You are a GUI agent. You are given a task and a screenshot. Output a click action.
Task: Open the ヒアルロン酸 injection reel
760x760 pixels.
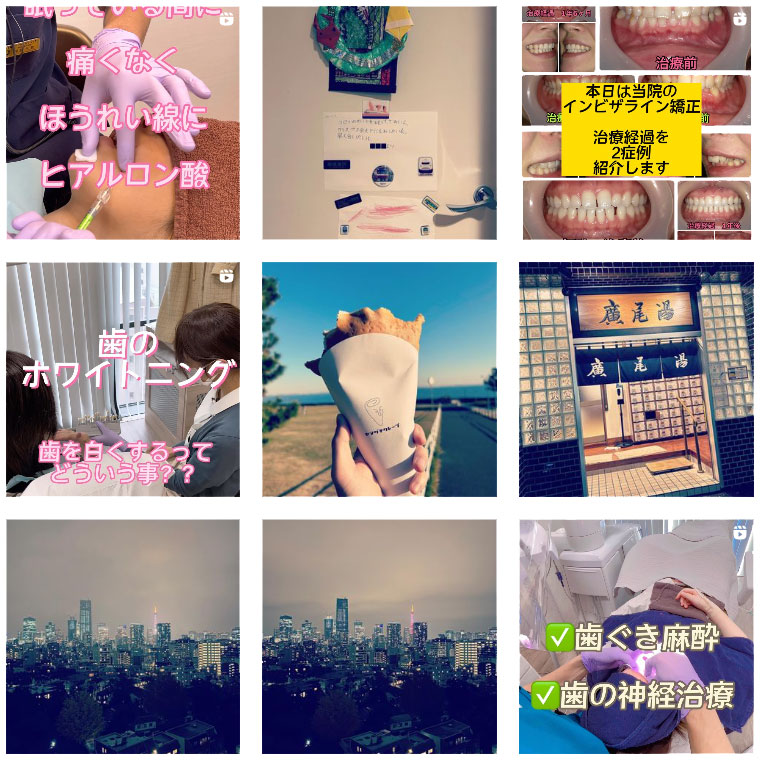[x=123, y=123]
